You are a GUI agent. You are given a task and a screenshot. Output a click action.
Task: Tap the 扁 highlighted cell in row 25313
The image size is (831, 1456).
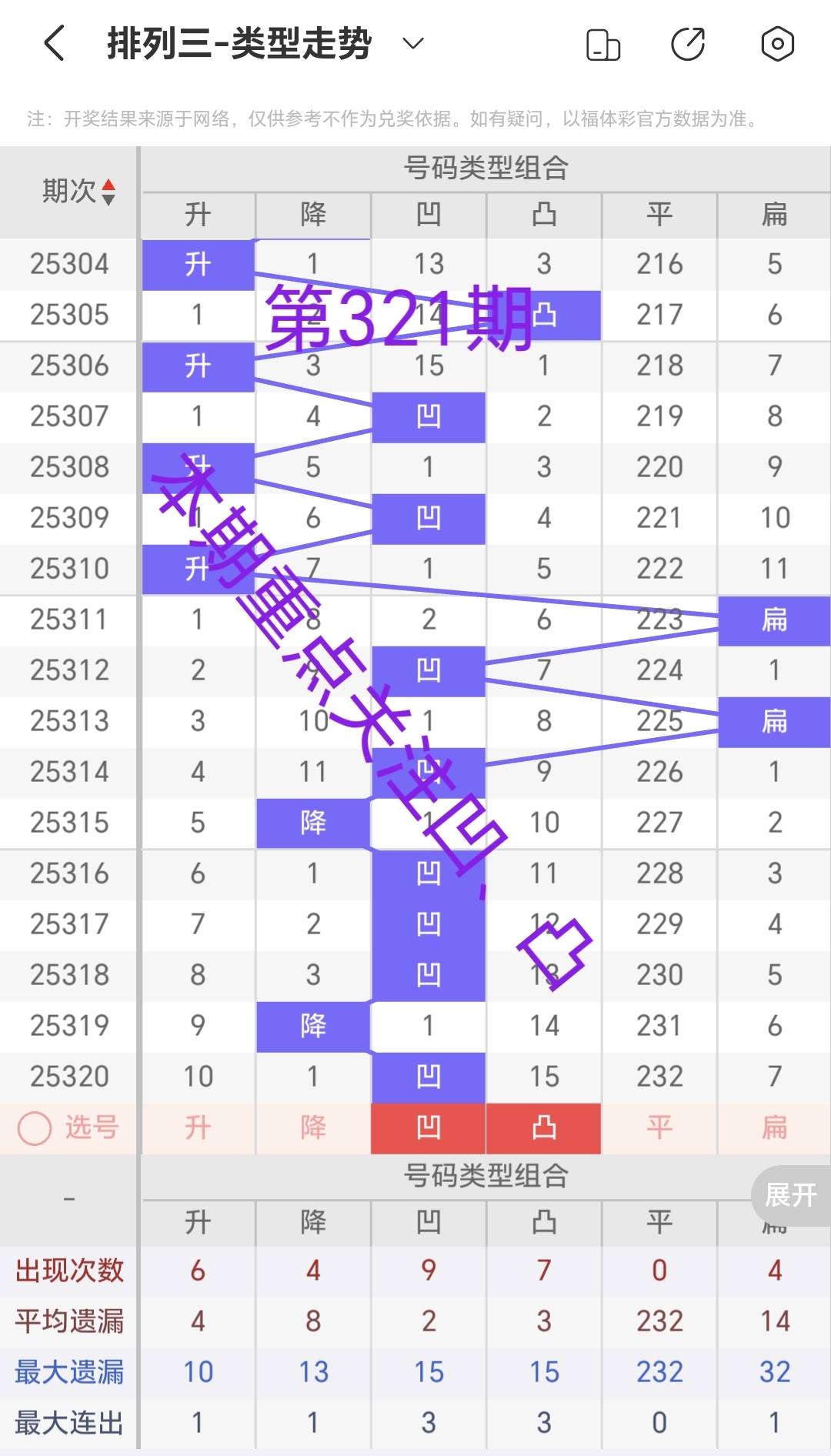click(x=774, y=721)
